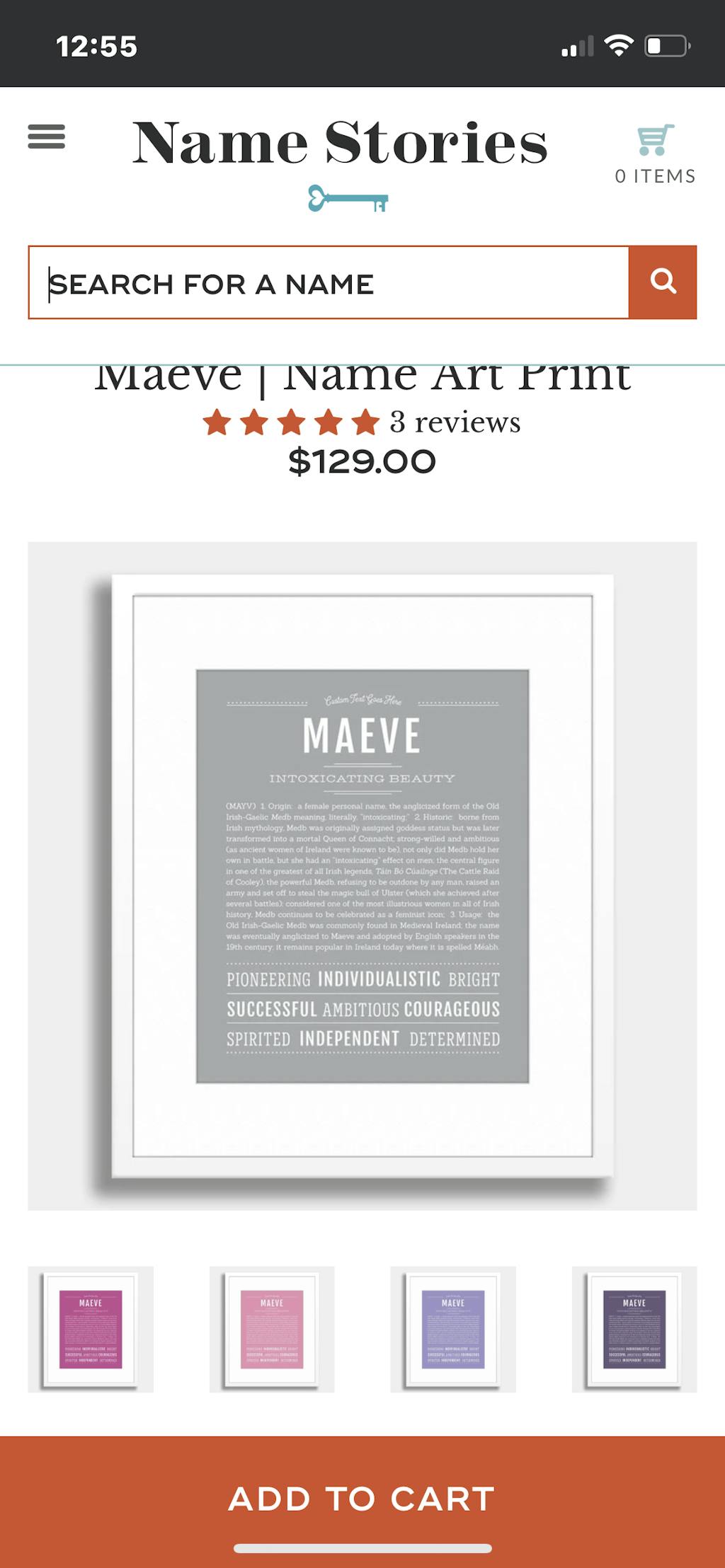Image resolution: width=725 pixels, height=1568 pixels.
Task: Tap the 12:55 clock in status bar
Action: click(x=96, y=47)
